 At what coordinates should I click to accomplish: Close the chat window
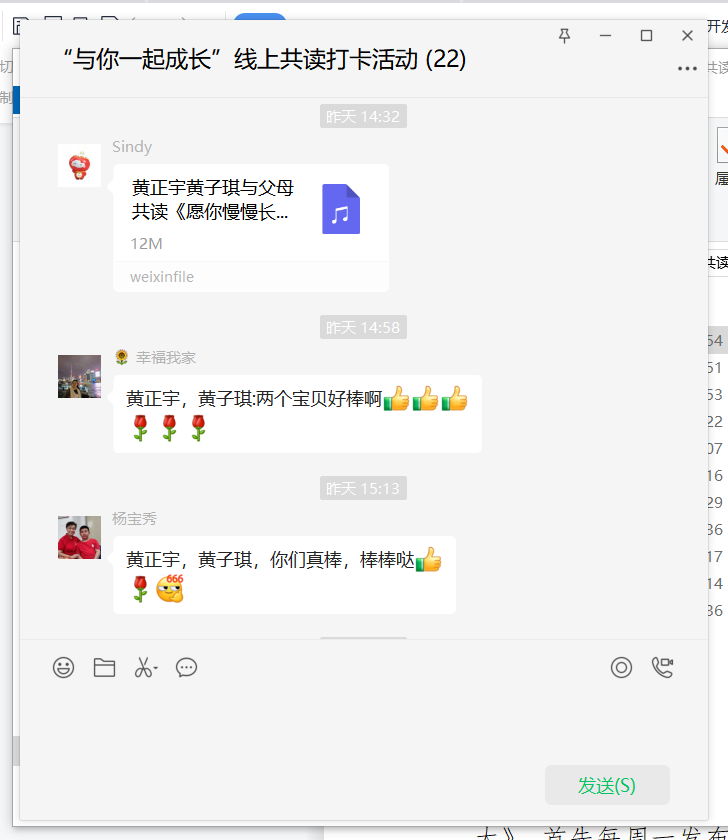(687, 36)
